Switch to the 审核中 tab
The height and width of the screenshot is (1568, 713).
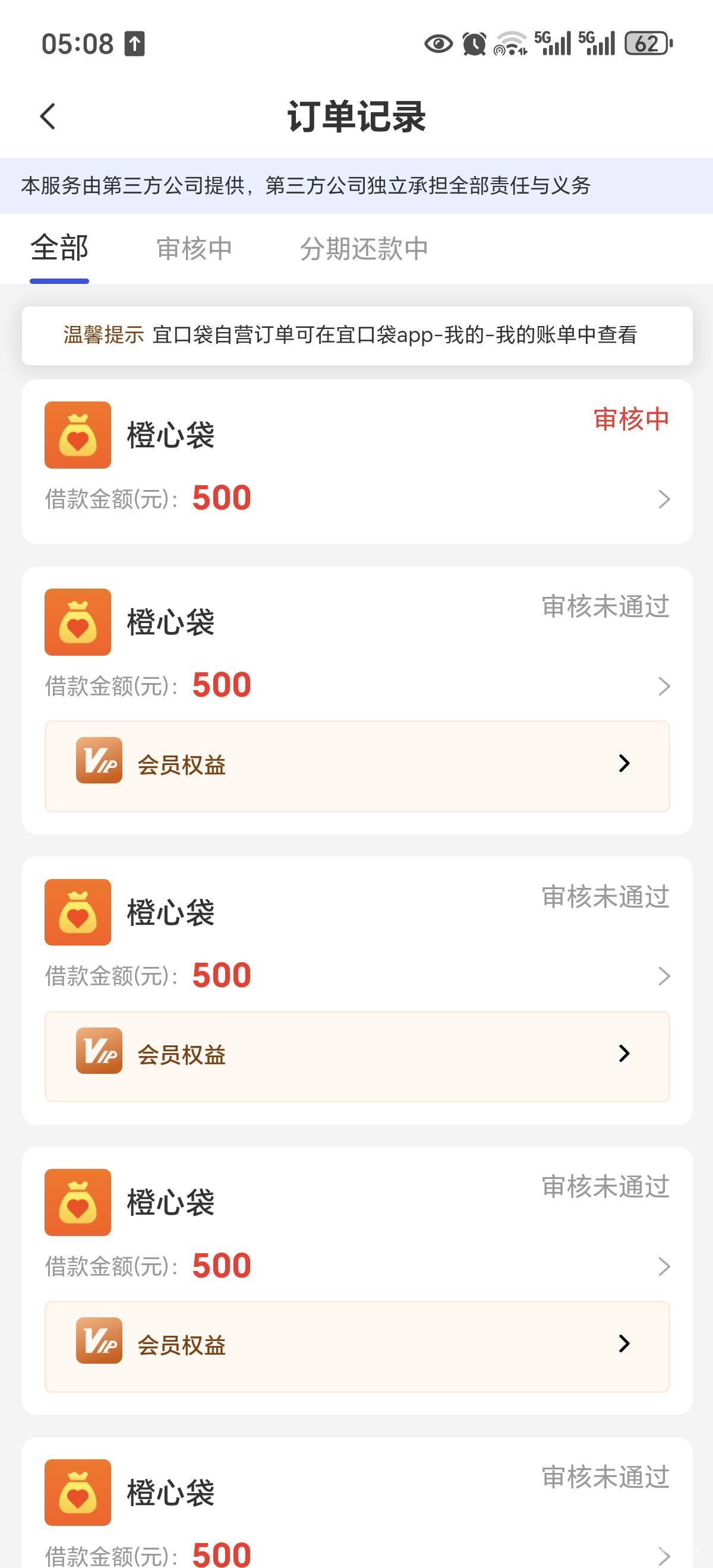click(x=194, y=249)
